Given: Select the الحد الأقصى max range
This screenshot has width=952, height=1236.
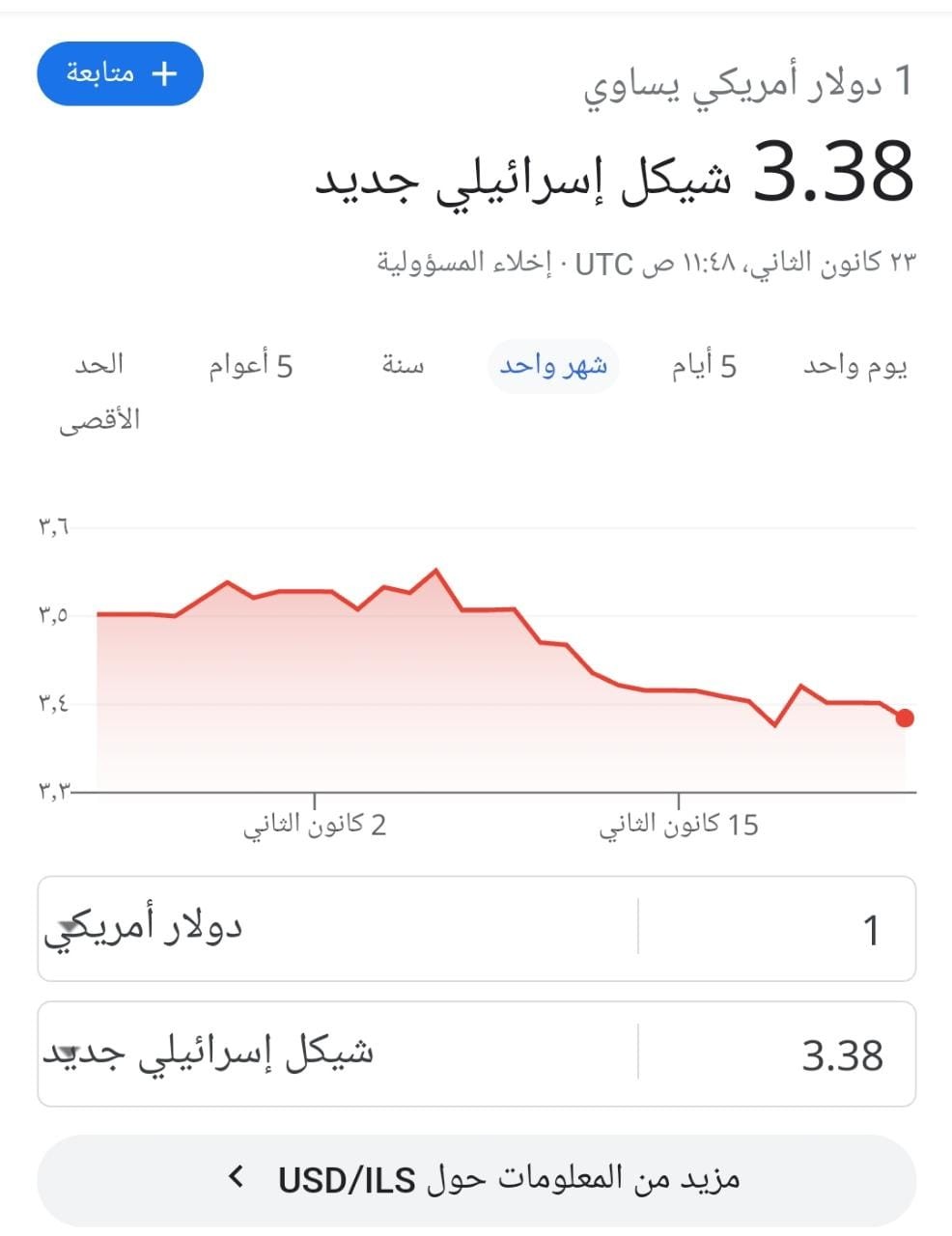Looking at the screenshot, I should pos(99,390).
